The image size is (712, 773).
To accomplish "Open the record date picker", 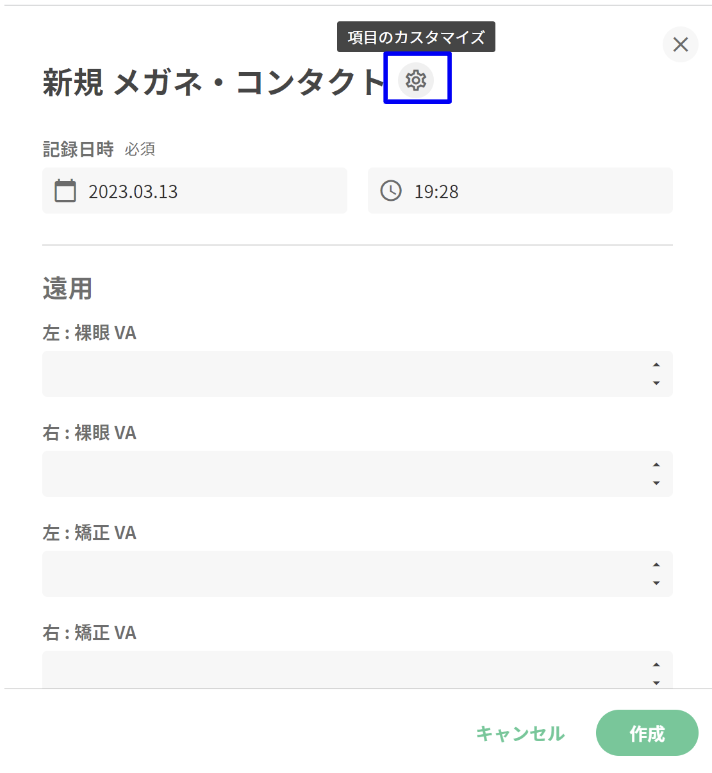I will (194, 191).
